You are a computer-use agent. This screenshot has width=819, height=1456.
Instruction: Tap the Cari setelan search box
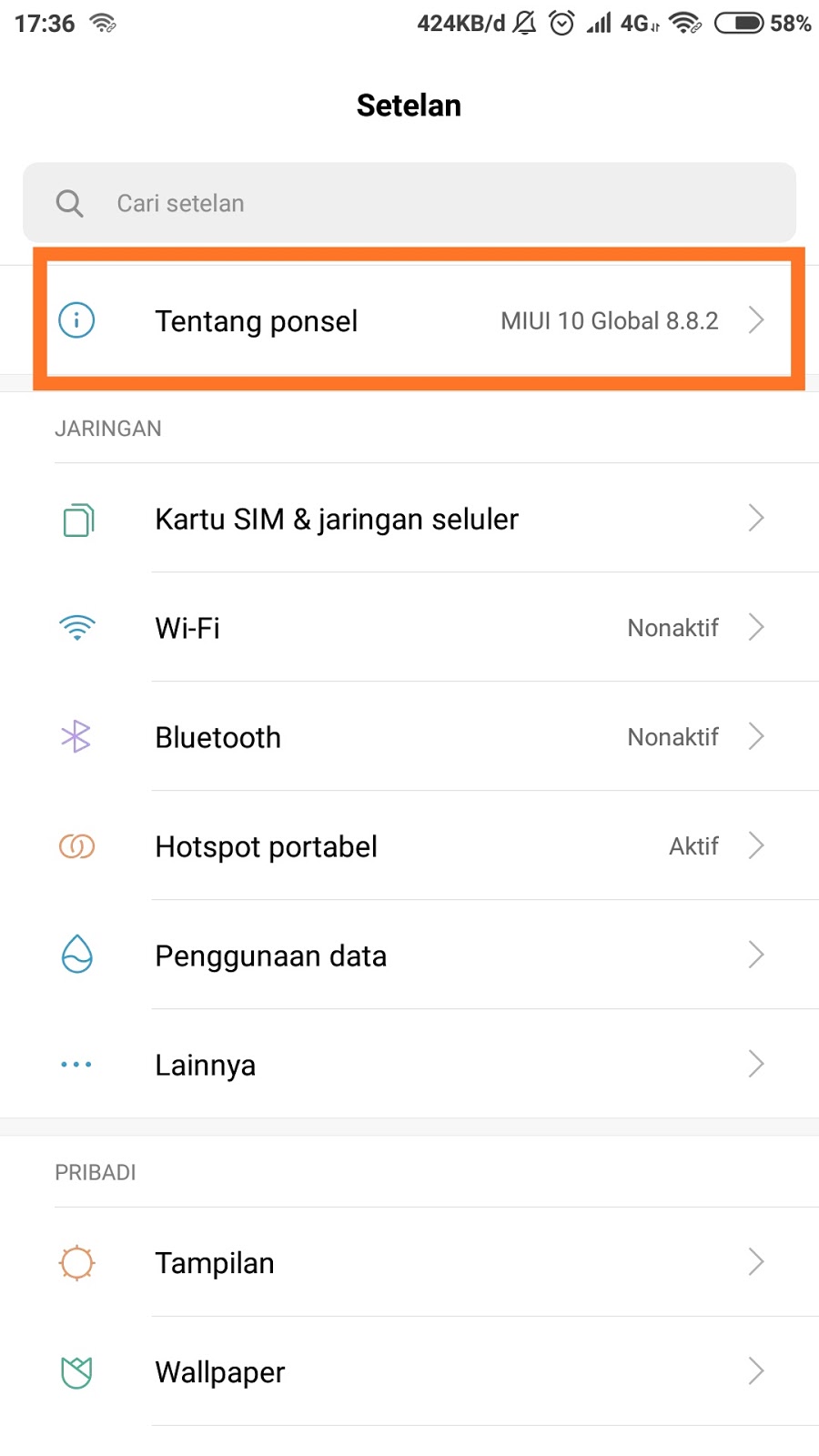coord(409,203)
